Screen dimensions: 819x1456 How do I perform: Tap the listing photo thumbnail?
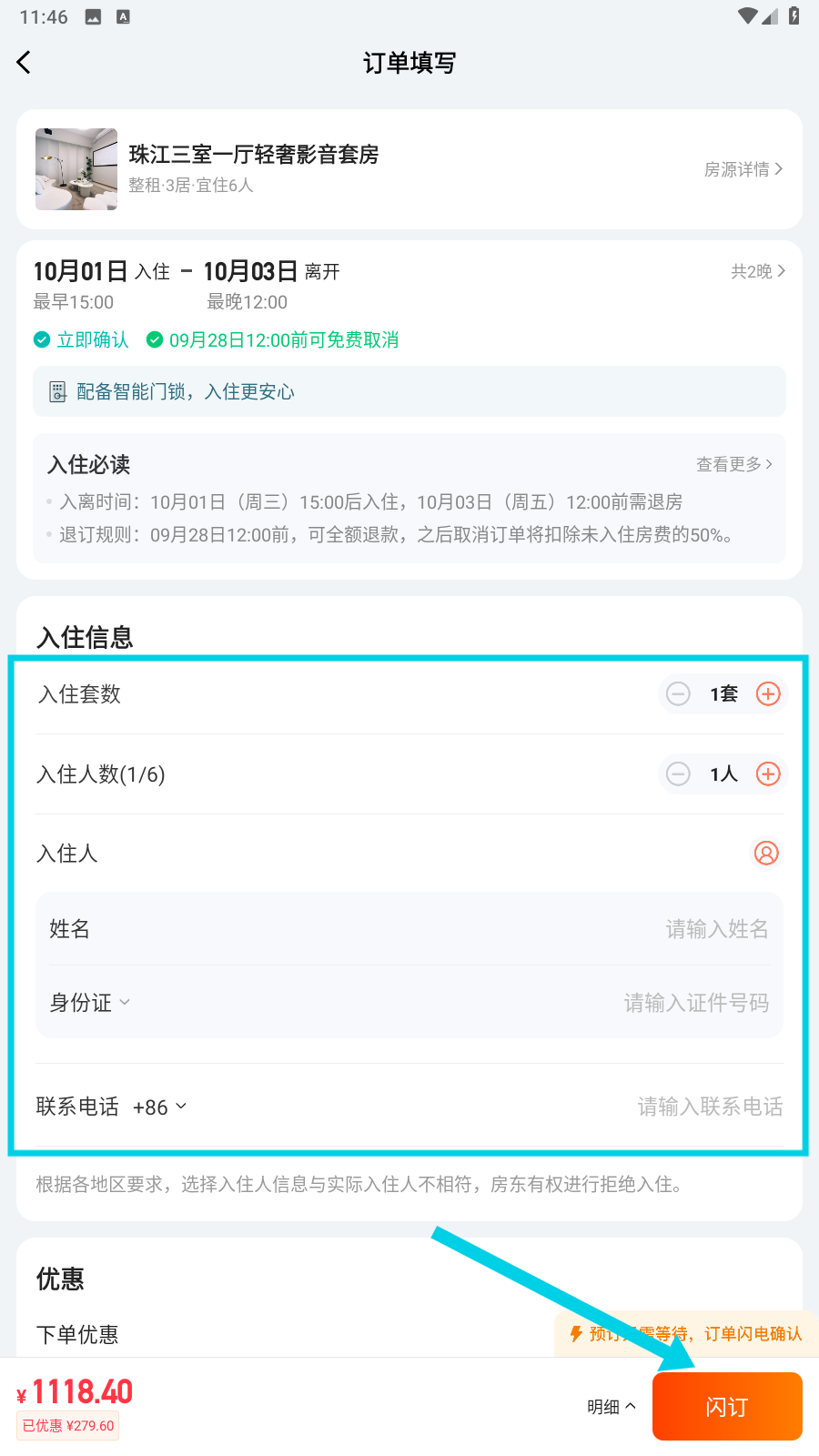coord(76,169)
